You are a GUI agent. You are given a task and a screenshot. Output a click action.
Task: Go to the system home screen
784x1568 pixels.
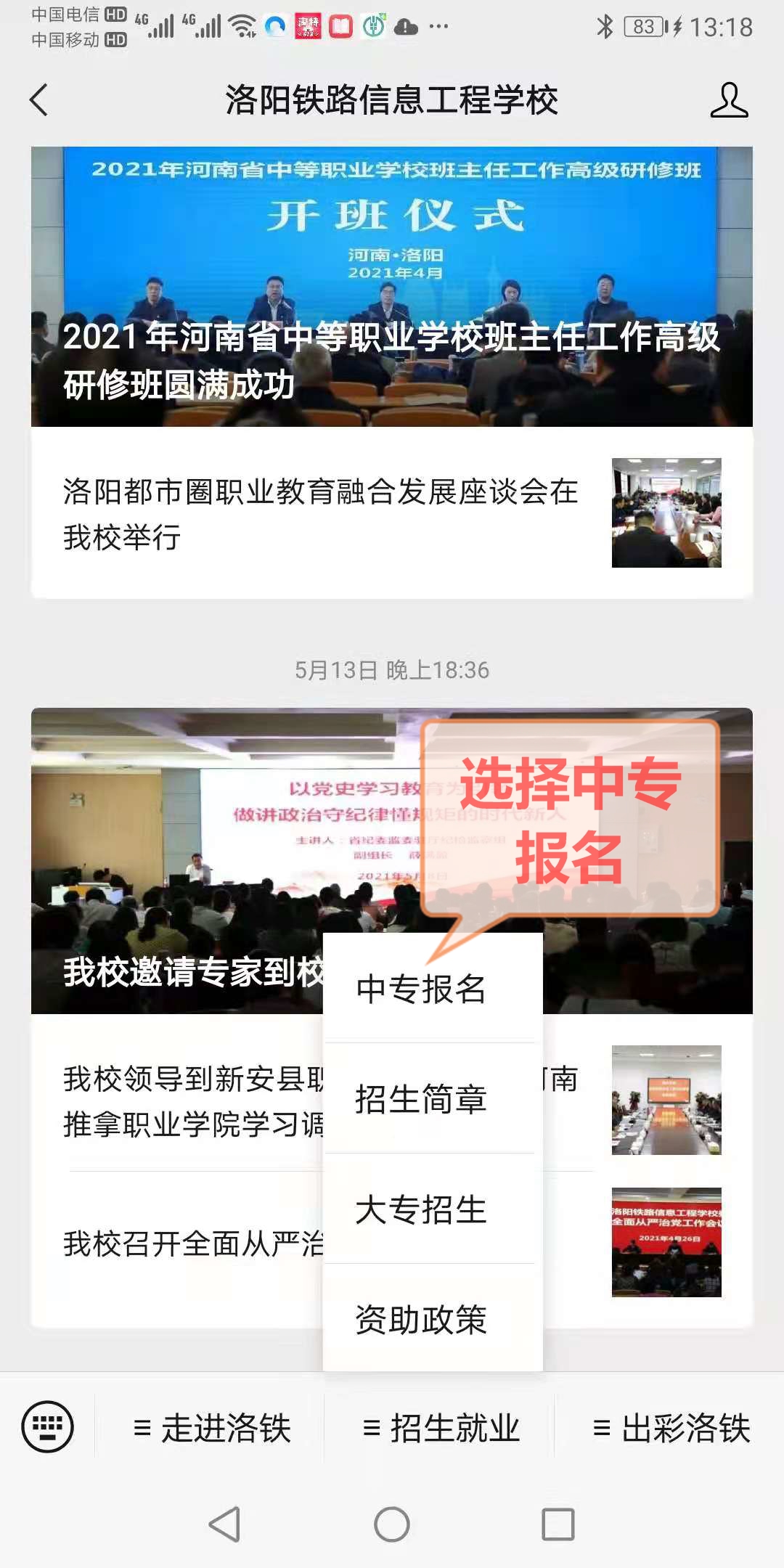(392, 1524)
